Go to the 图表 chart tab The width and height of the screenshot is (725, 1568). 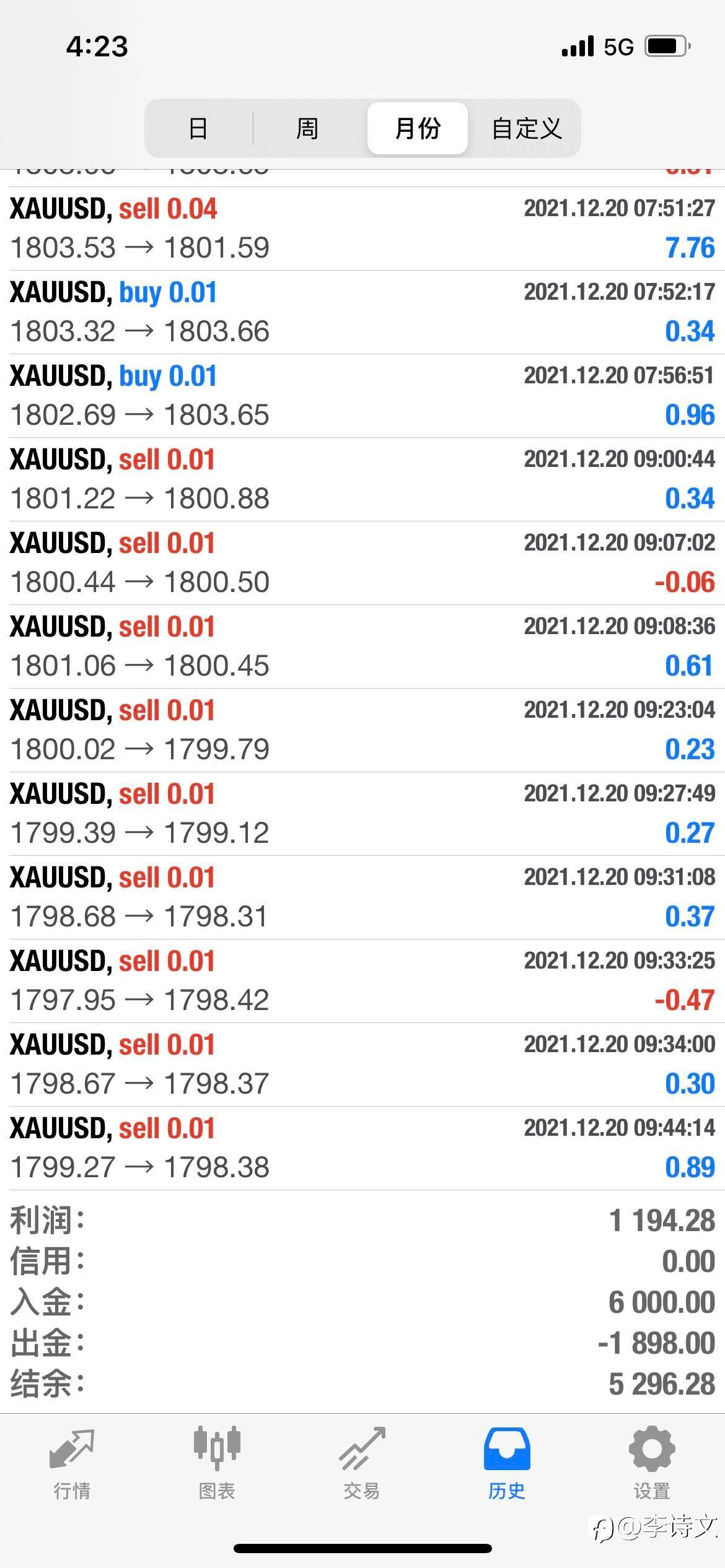pyautogui.click(x=217, y=1464)
